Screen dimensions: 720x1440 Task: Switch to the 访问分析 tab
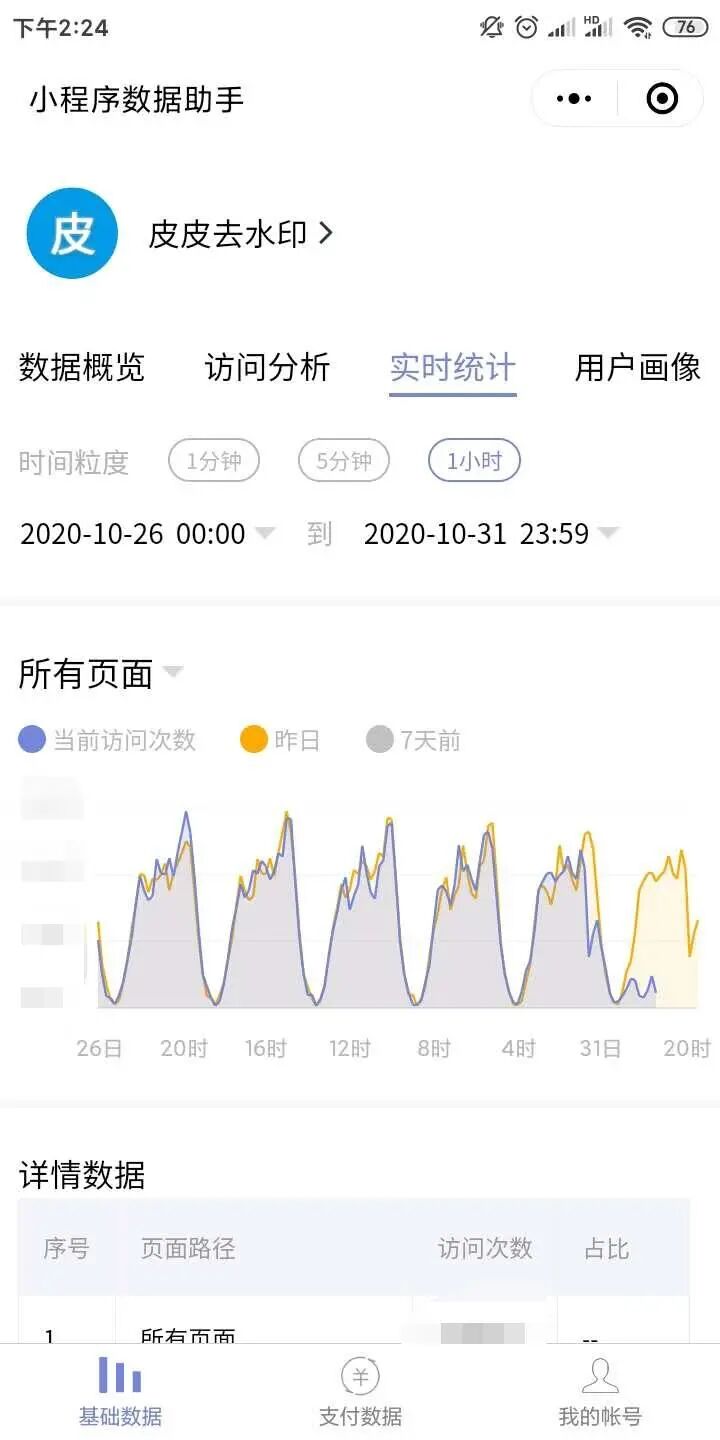[x=267, y=367]
